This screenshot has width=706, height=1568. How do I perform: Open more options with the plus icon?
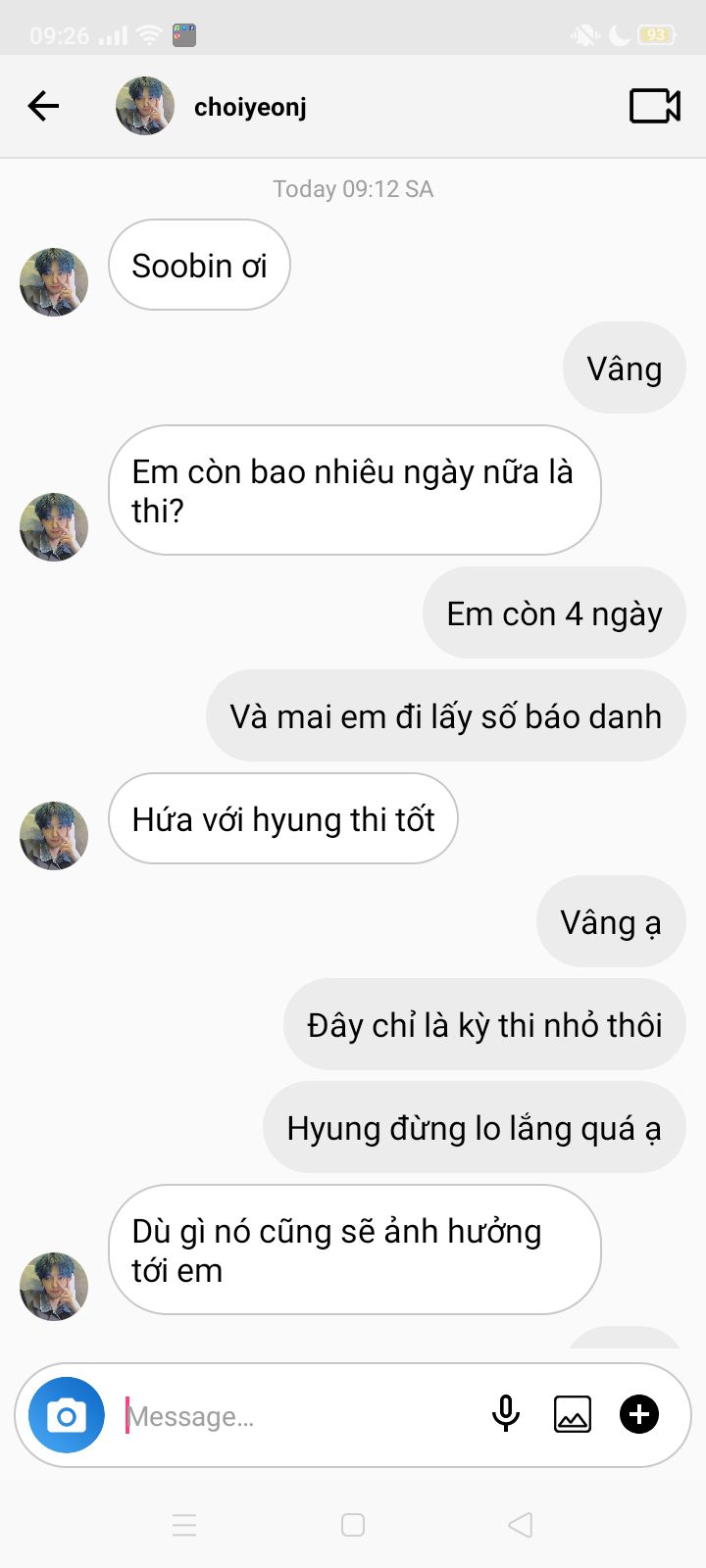click(639, 1414)
